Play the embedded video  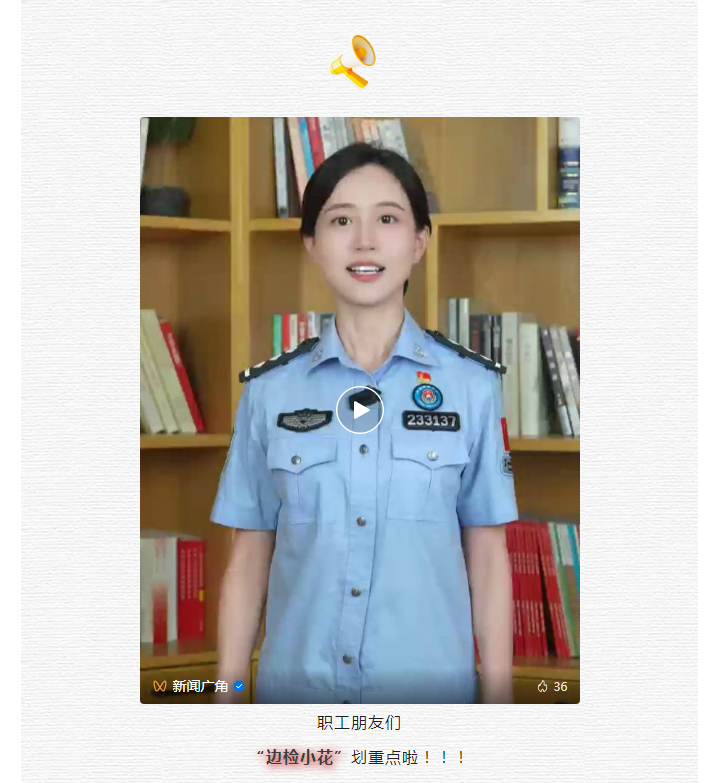(360, 409)
